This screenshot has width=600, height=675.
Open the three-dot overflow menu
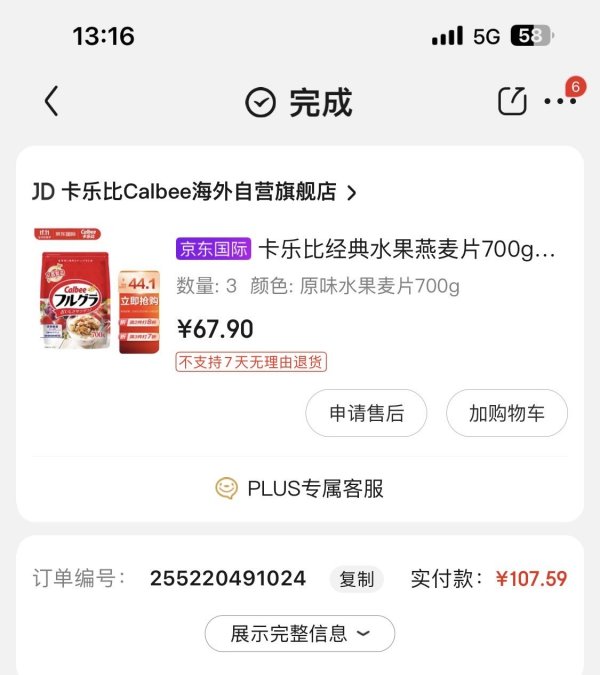click(559, 102)
